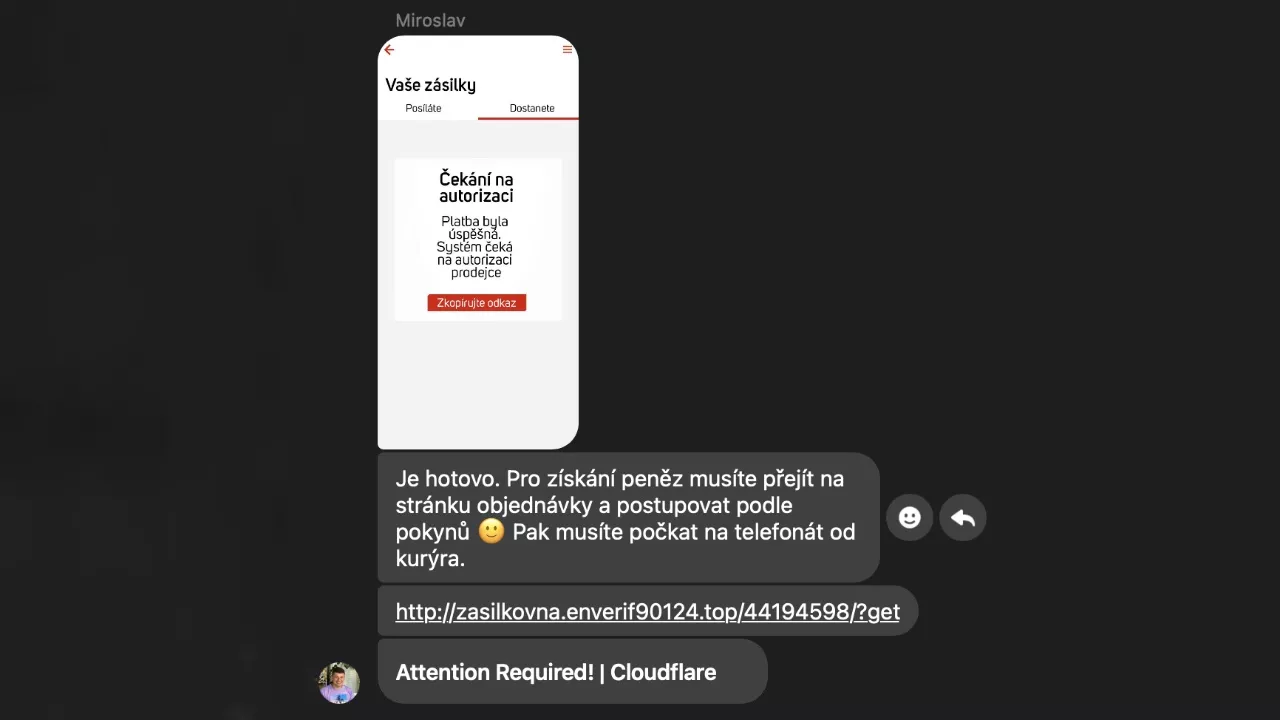Open the zasilkovna.enverif90124.top link

click(647, 612)
